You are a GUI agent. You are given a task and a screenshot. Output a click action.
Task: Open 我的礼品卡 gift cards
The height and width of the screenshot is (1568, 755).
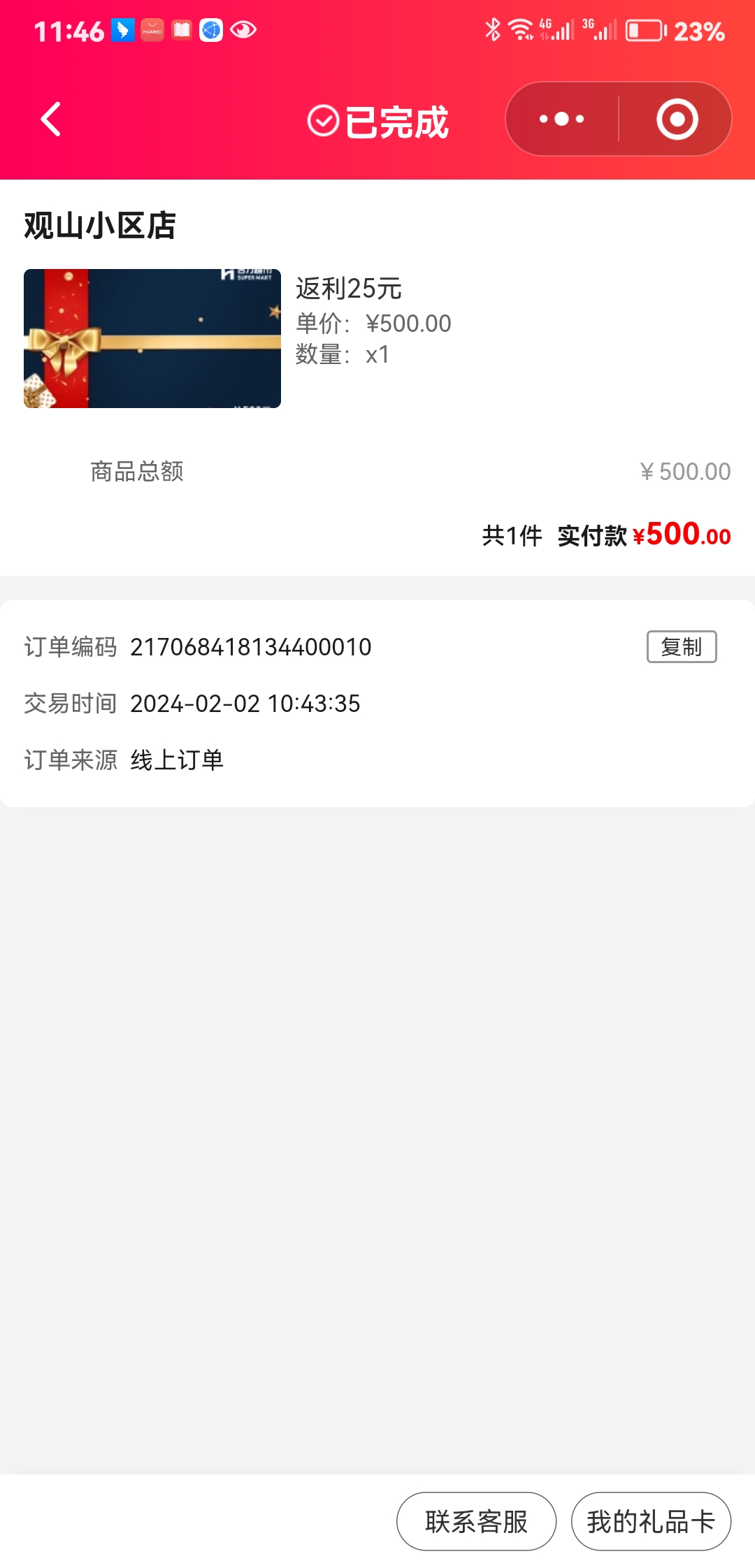coord(651,1521)
